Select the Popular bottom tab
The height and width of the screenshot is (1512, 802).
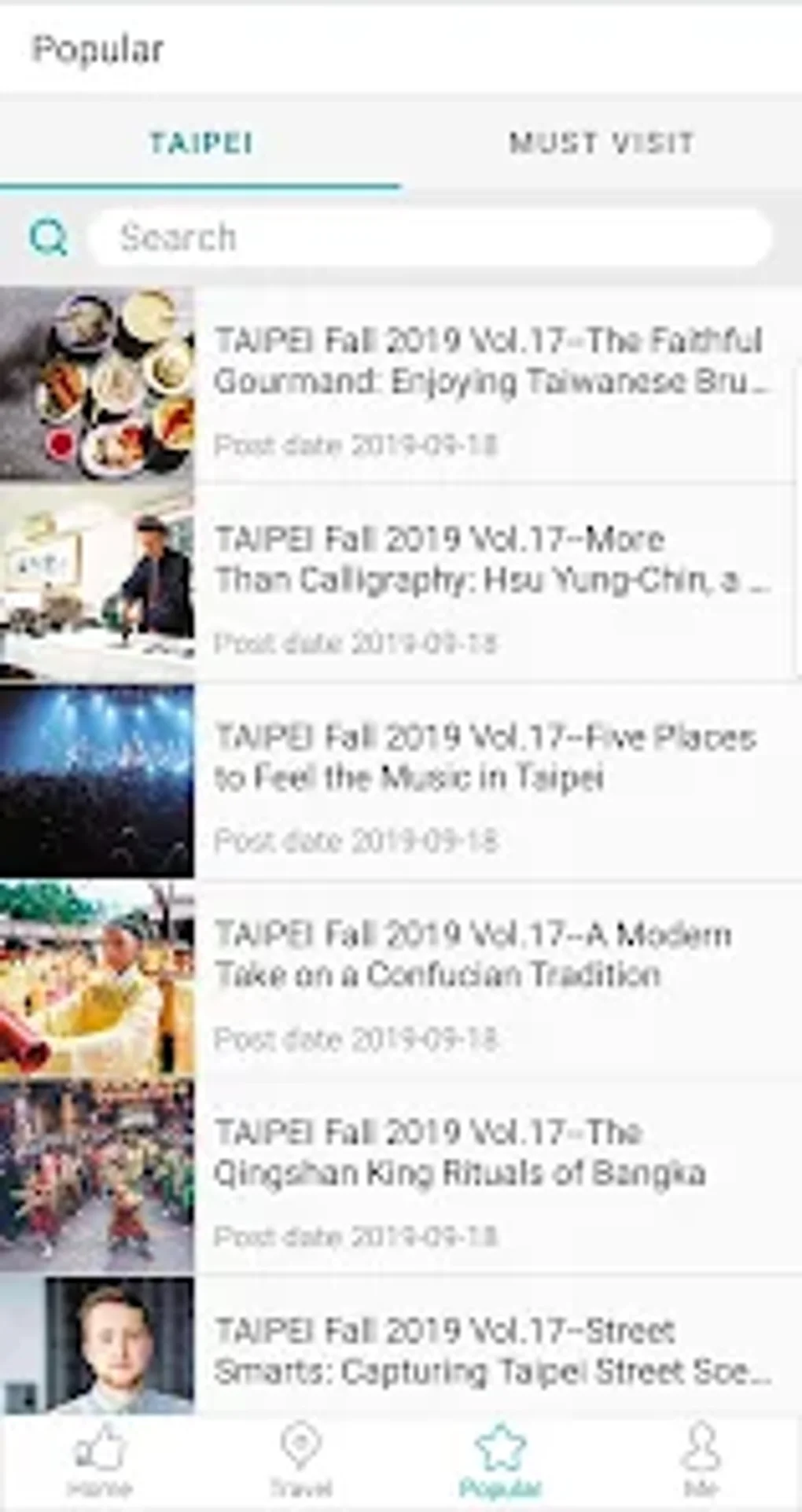(501, 1461)
